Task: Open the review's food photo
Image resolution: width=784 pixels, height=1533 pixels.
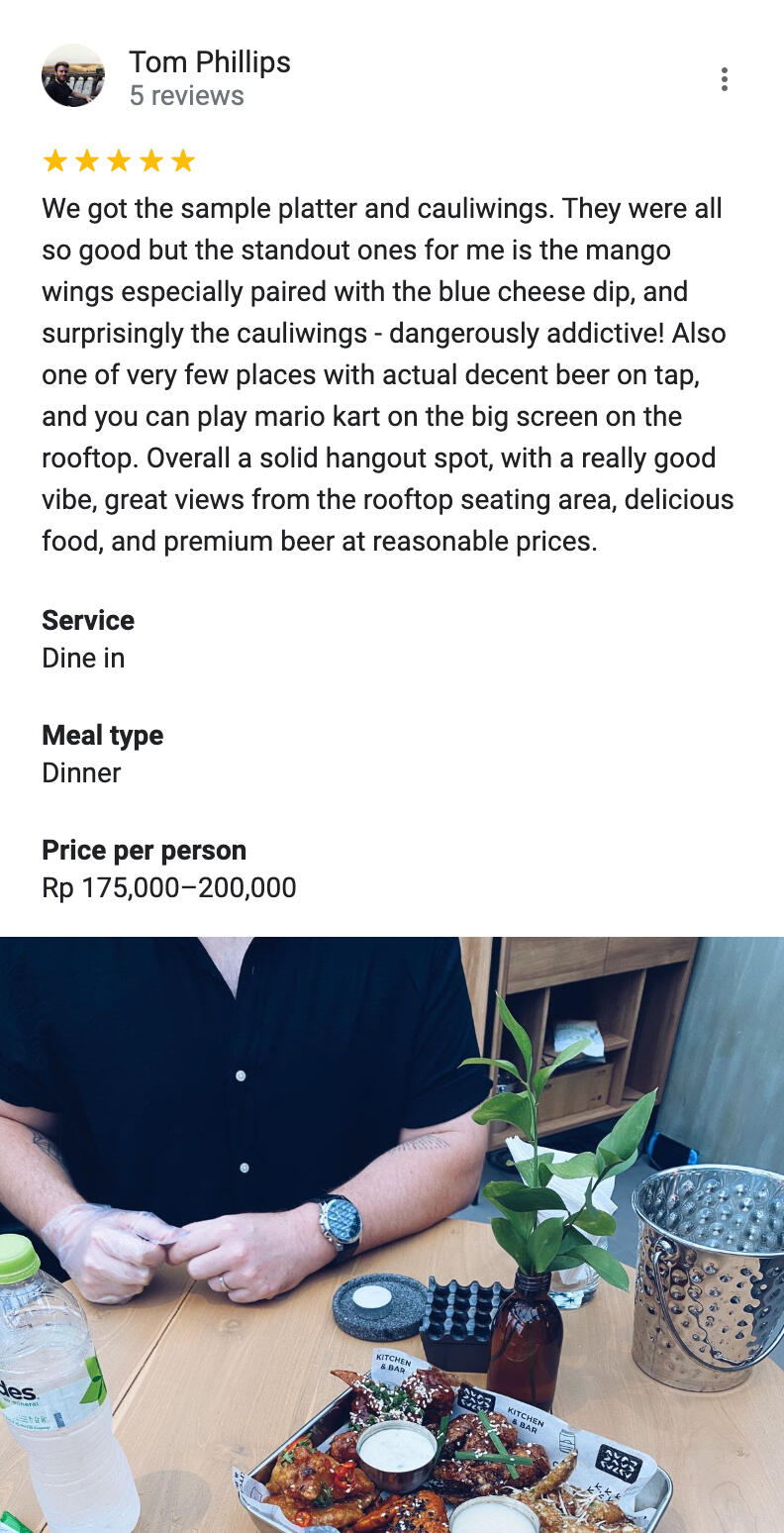Action: (x=392, y=1235)
